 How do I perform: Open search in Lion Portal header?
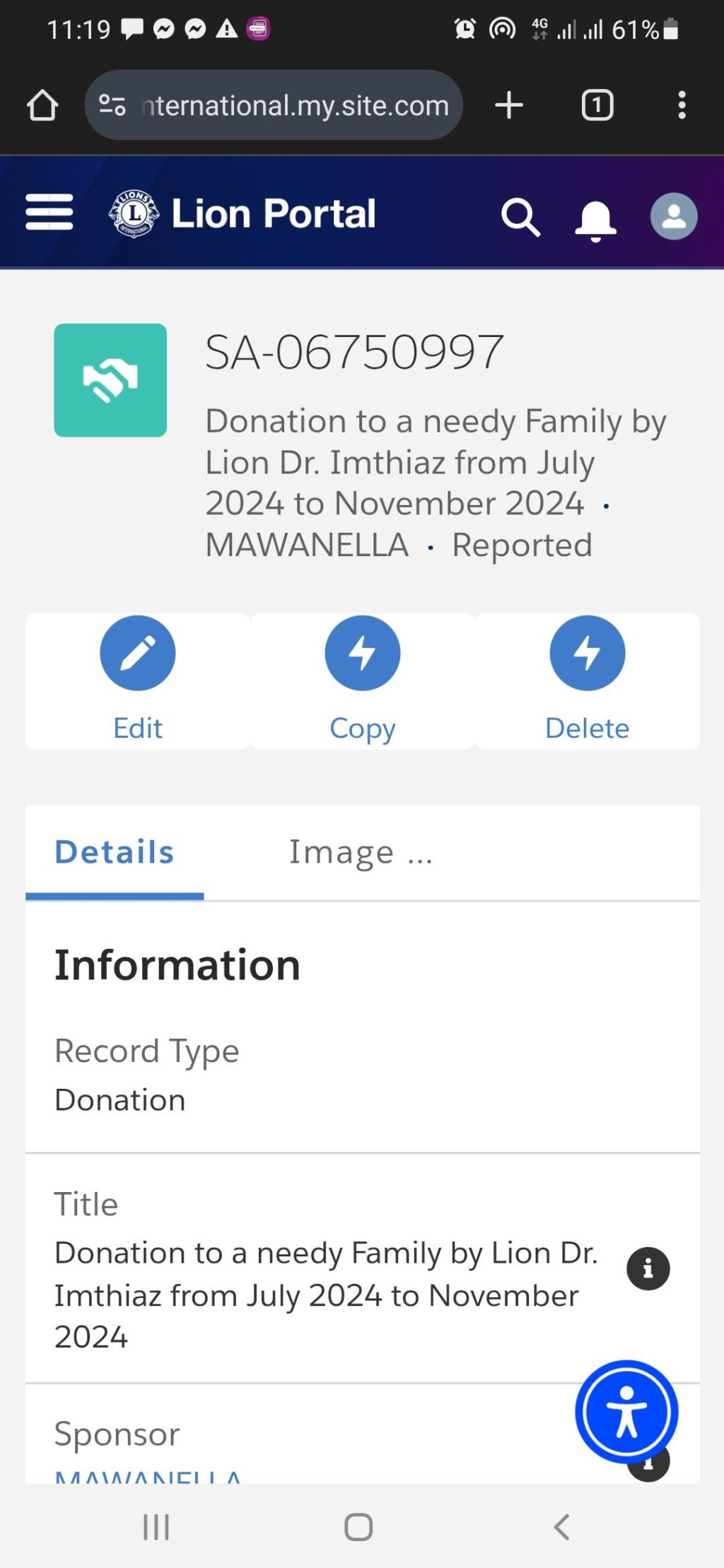pyautogui.click(x=521, y=217)
